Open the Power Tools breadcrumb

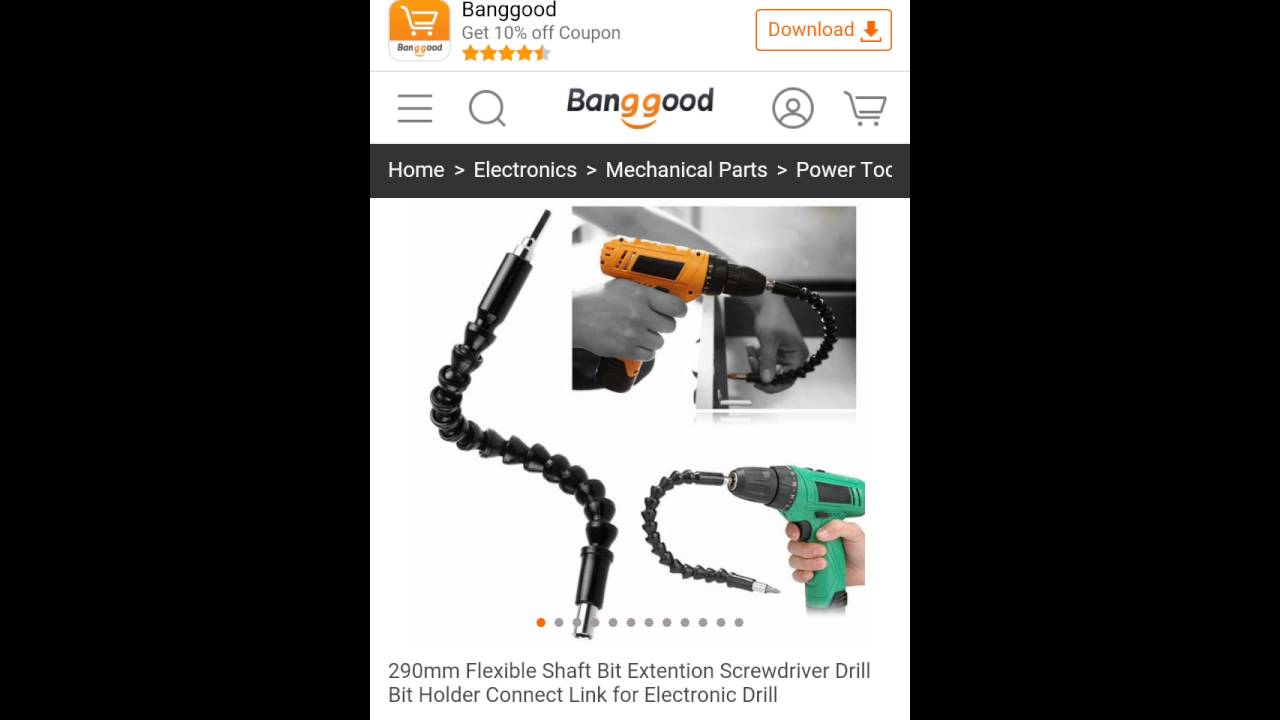click(x=844, y=170)
